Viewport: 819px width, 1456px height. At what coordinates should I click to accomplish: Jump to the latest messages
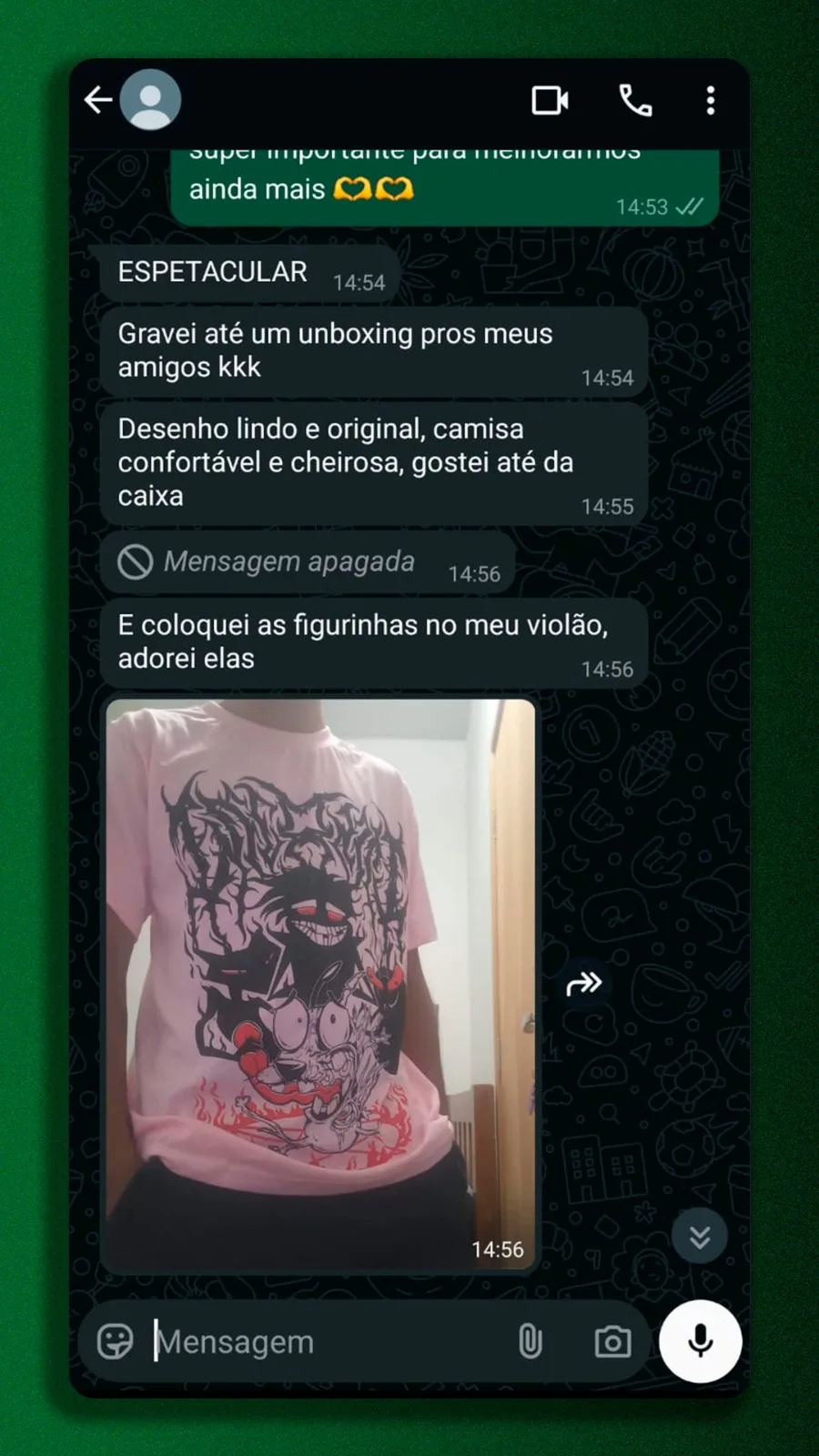click(699, 1236)
